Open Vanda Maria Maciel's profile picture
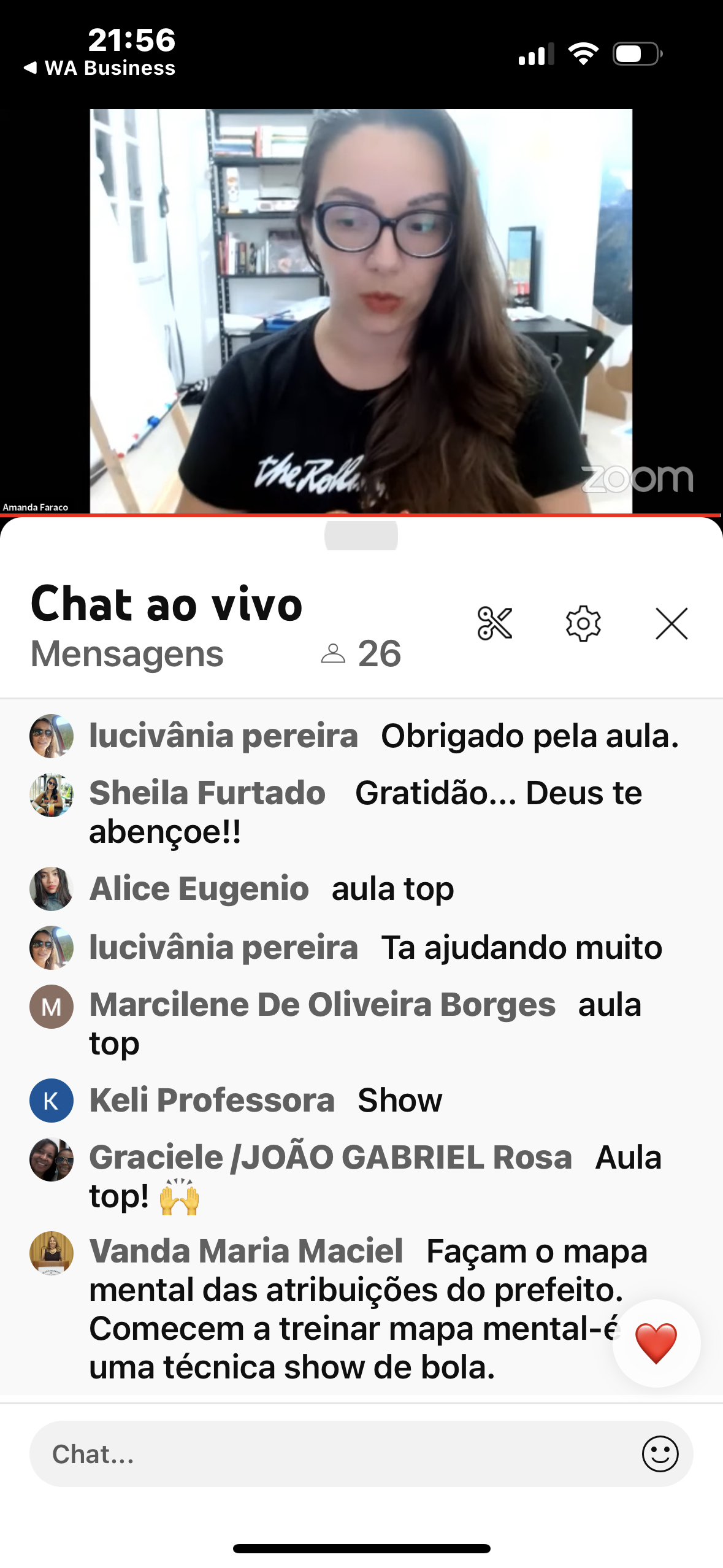This screenshot has height=1568, width=723. [x=51, y=1253]
